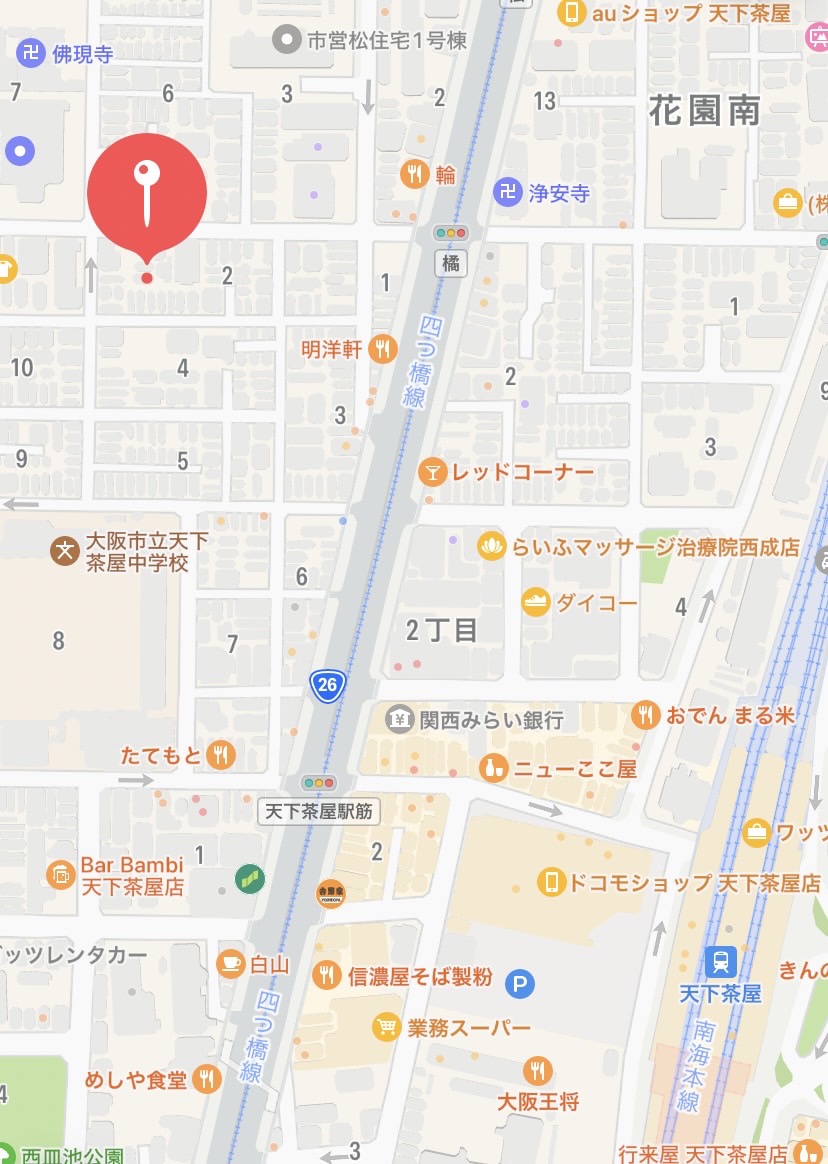Open the 信濃屋そば製粉 restaurant marker
Screen dimensions: 828x1164
pos(327,975)
